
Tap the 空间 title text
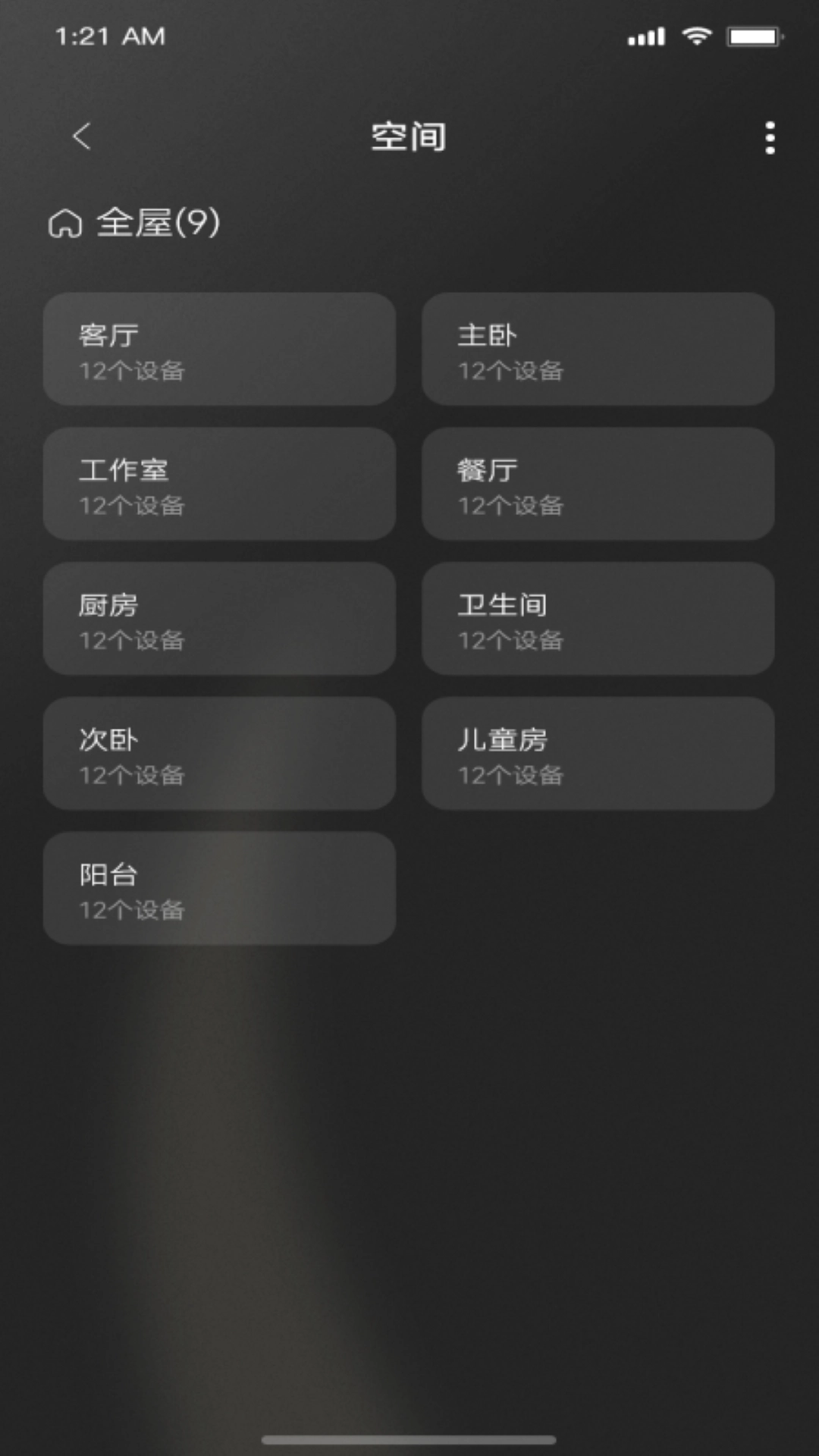[407, 137]
